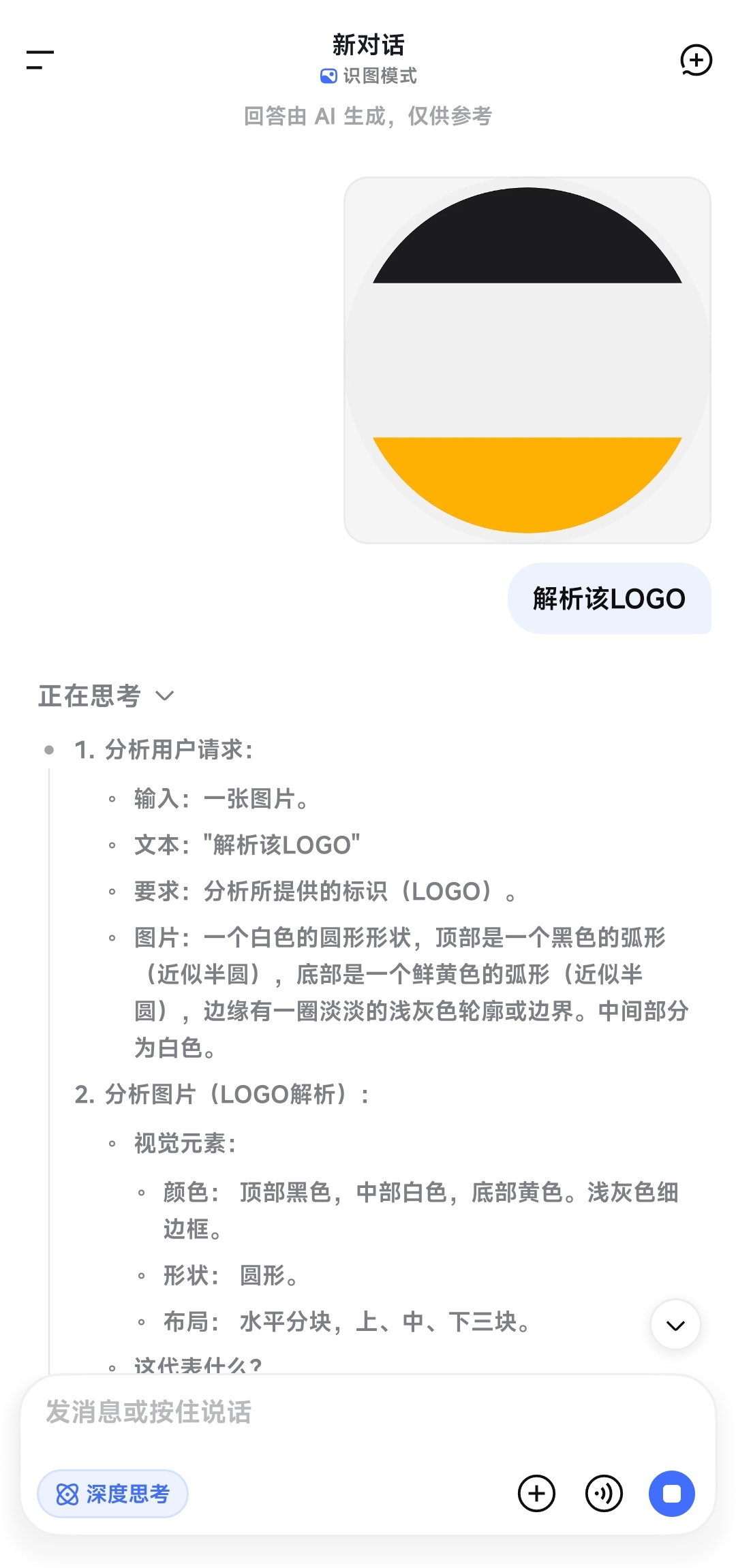Image resolution: width=736 pixels, height=1568 pixels.
Task: Open the attachment plus button
Action: click(x=537, y=1494)
